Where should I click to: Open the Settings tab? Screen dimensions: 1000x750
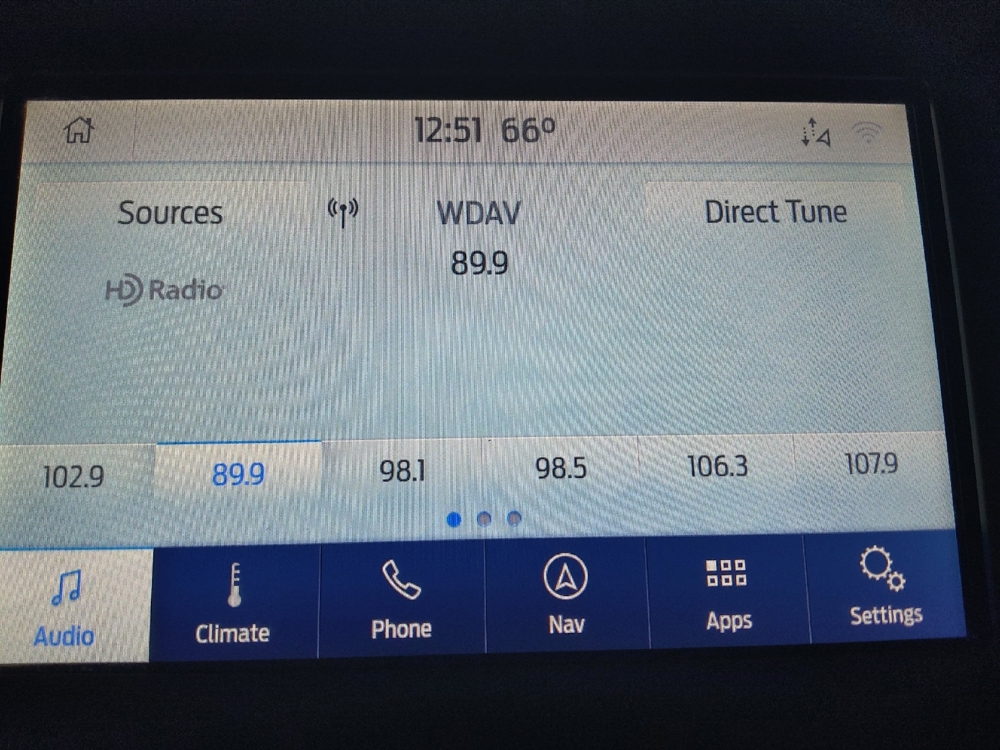[x=885, y=588]
